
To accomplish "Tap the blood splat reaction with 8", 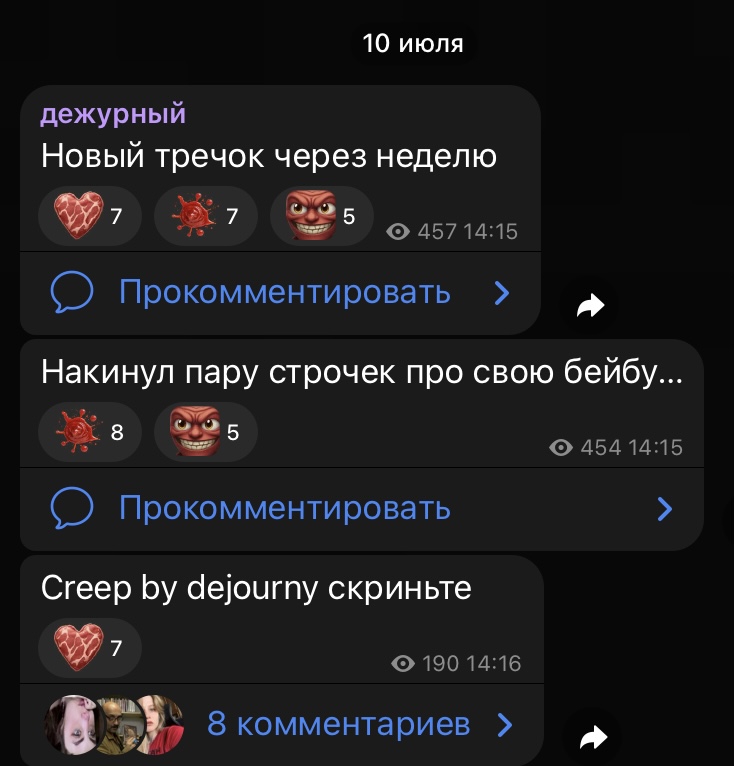I will tap(89, 432).
